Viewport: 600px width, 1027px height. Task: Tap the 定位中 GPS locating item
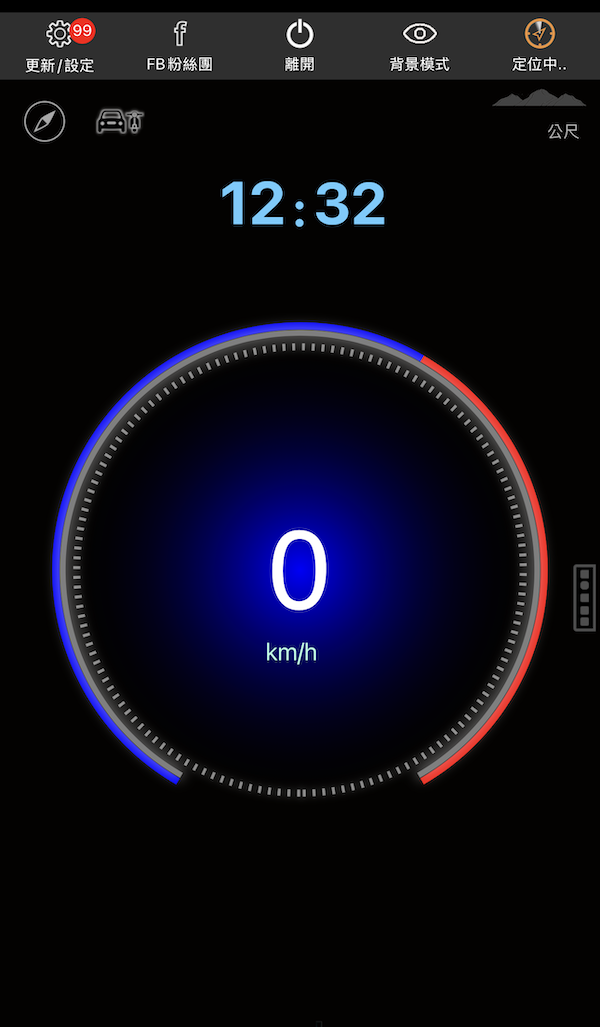(540, 46)
